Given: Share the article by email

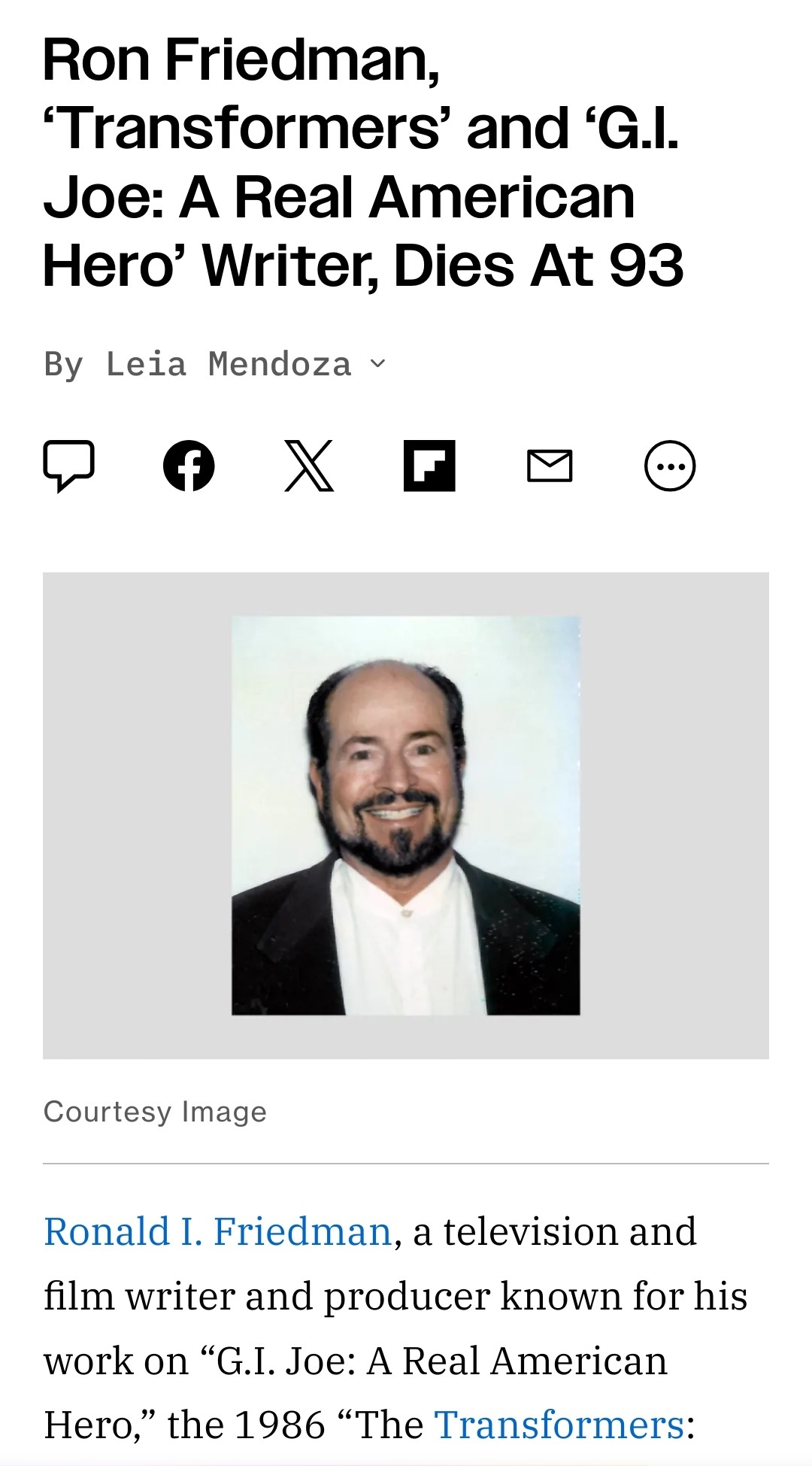Looking at the screenshot, I should coord(550,466).
